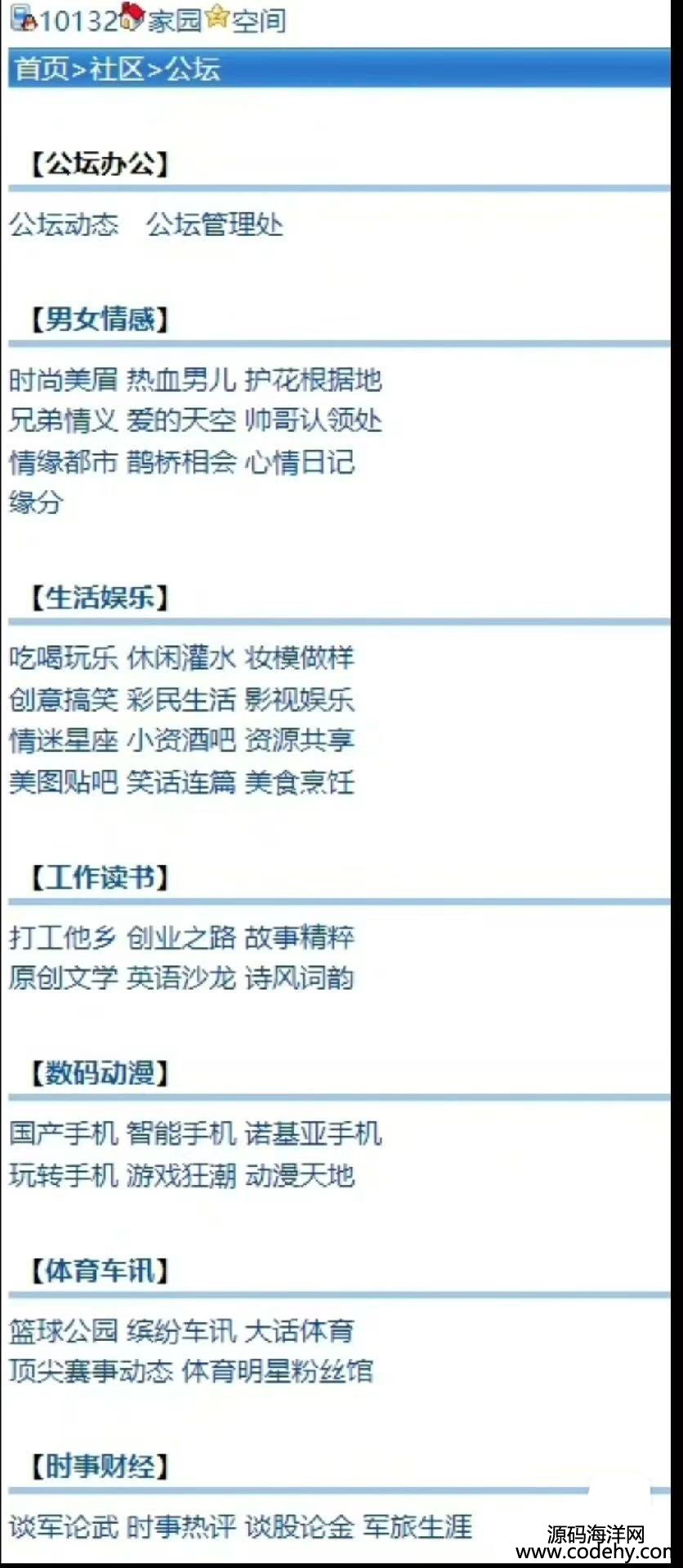Screen dimensions: 683x1568
Task: Open the 诺基亚手机 board
Action: (313, 1134)
